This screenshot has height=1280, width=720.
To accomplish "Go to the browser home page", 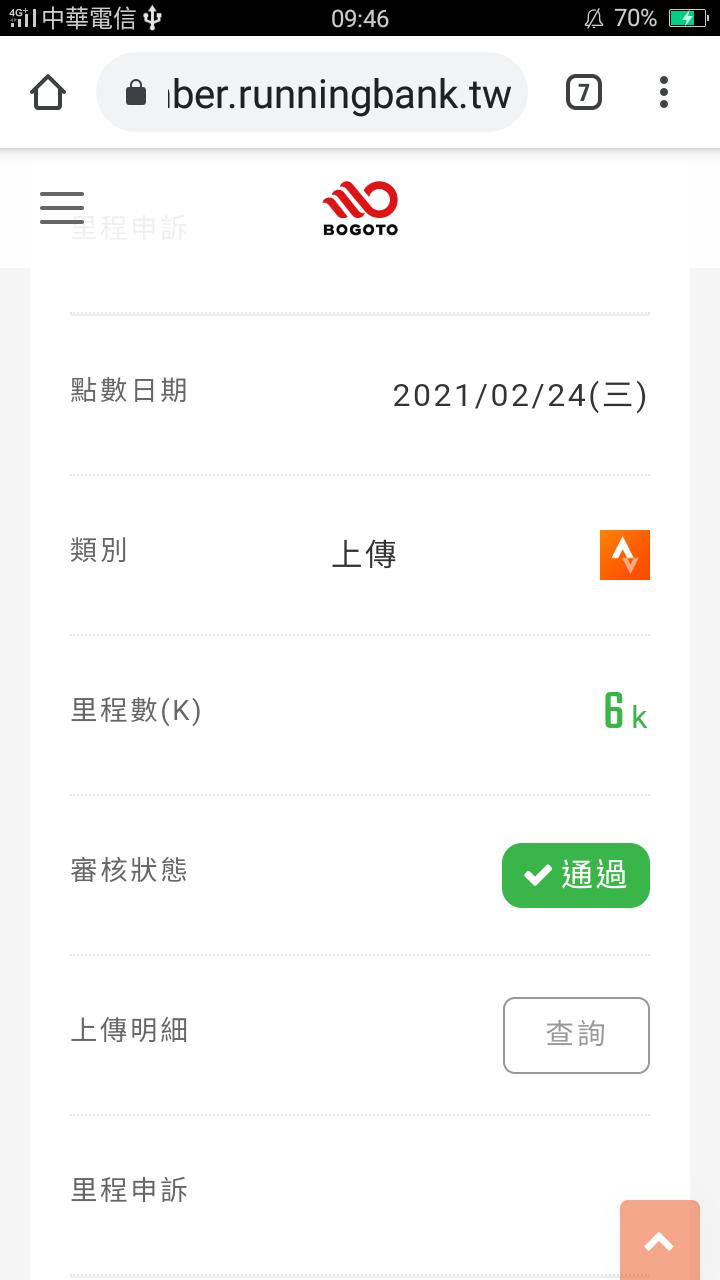I will tap(48, 93).
